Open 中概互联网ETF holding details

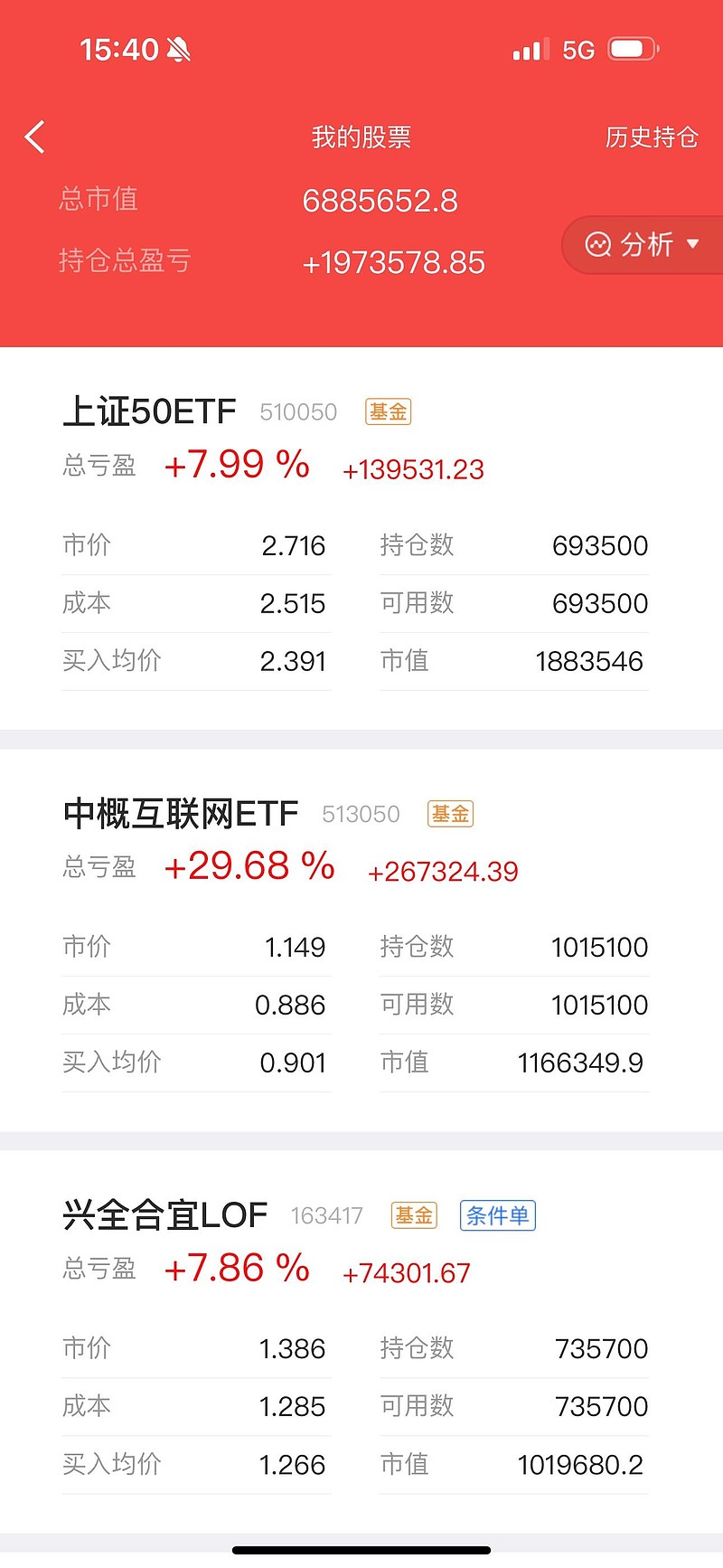[182, 813]
